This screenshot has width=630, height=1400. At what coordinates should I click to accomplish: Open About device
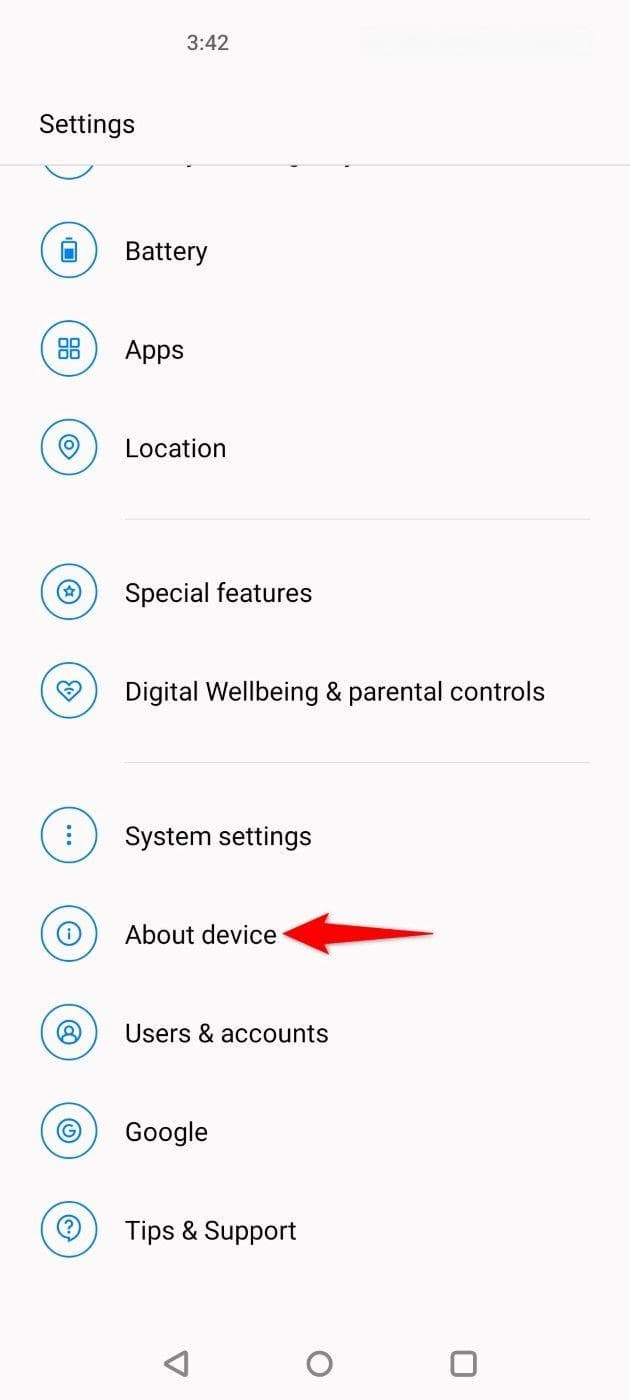click(x=200, y=935)
